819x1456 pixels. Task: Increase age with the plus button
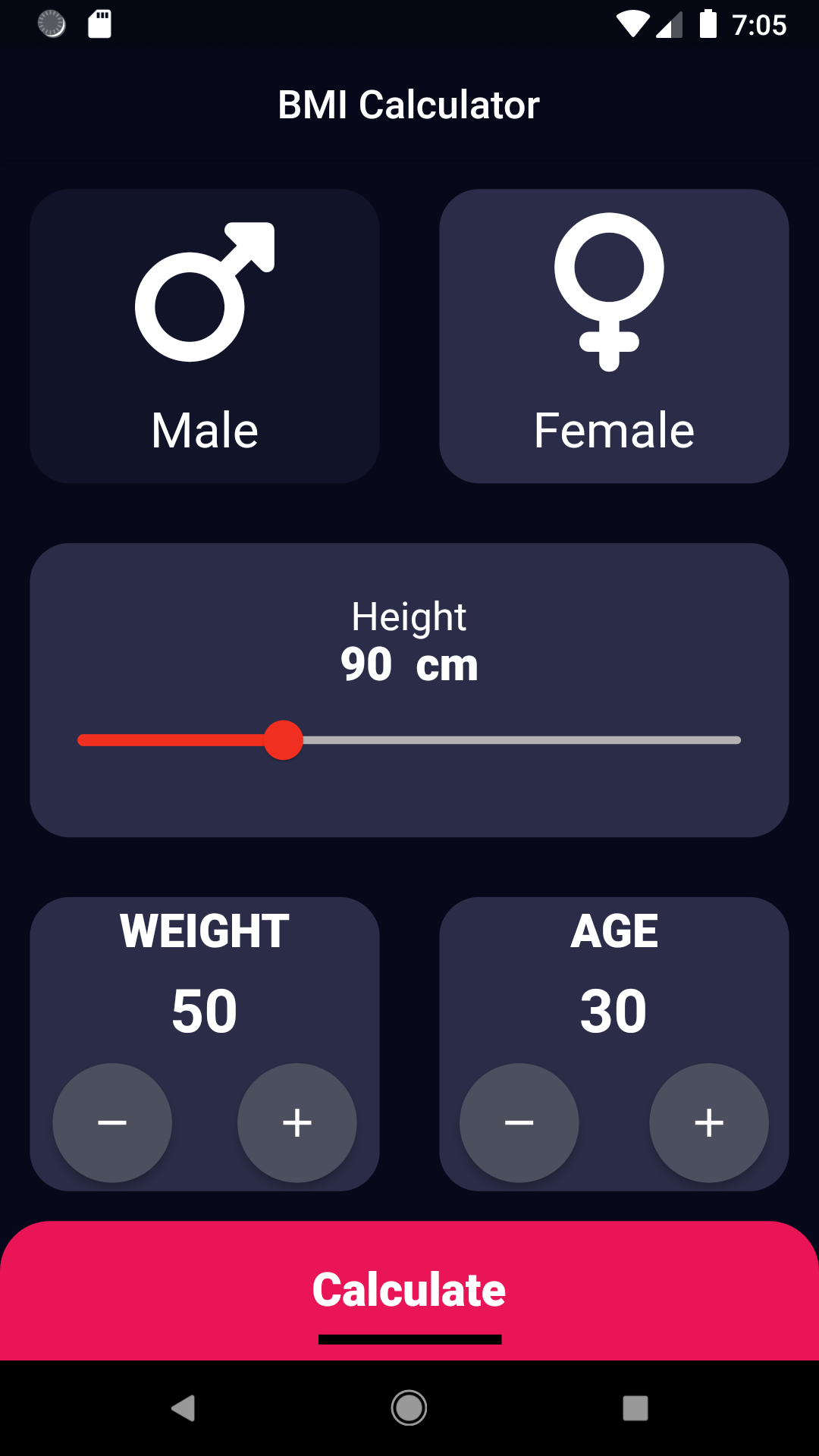click(x=709, y=1122)
